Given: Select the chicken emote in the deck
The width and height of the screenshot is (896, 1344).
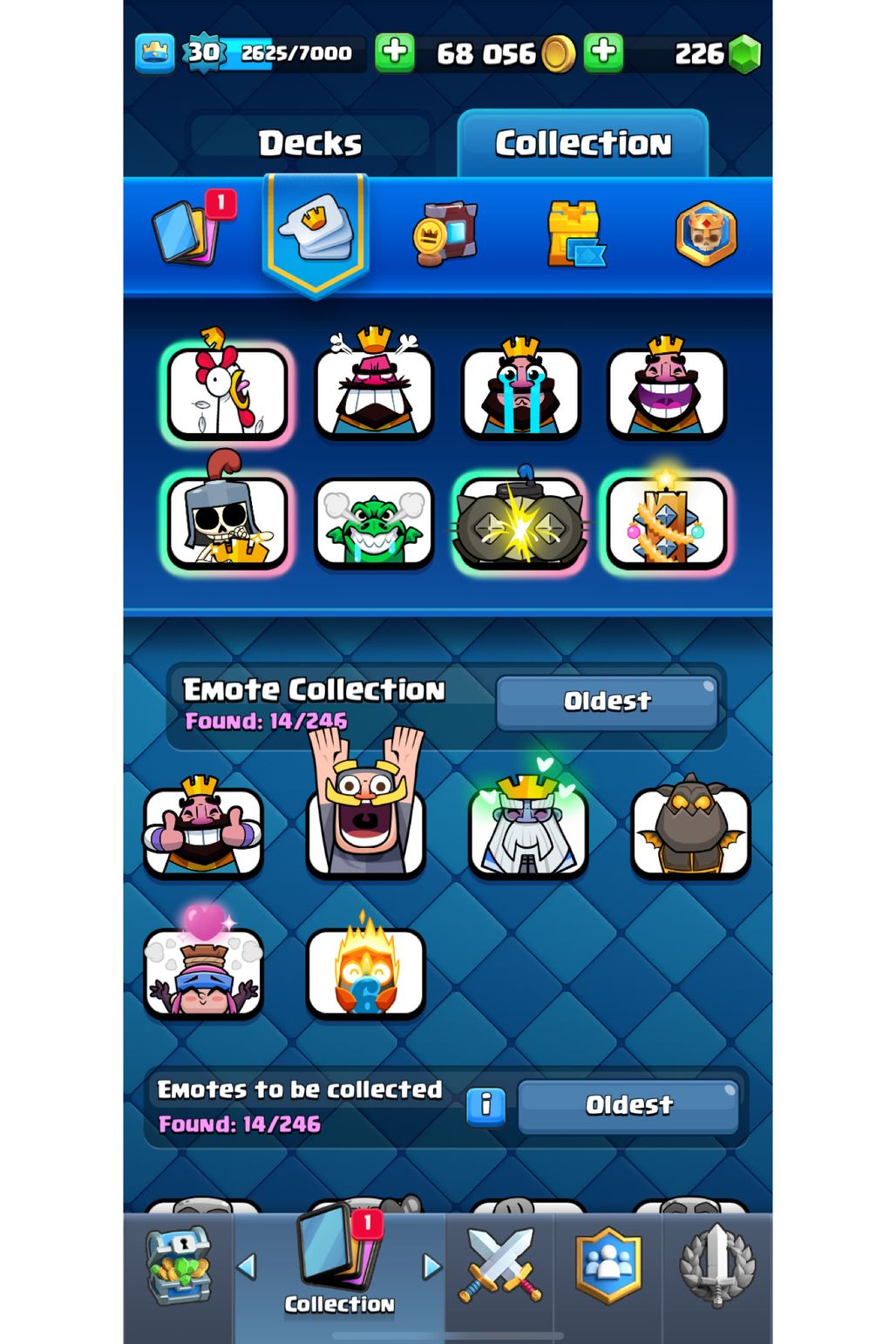Looking at the screenshot, I should tap(228, 392).
